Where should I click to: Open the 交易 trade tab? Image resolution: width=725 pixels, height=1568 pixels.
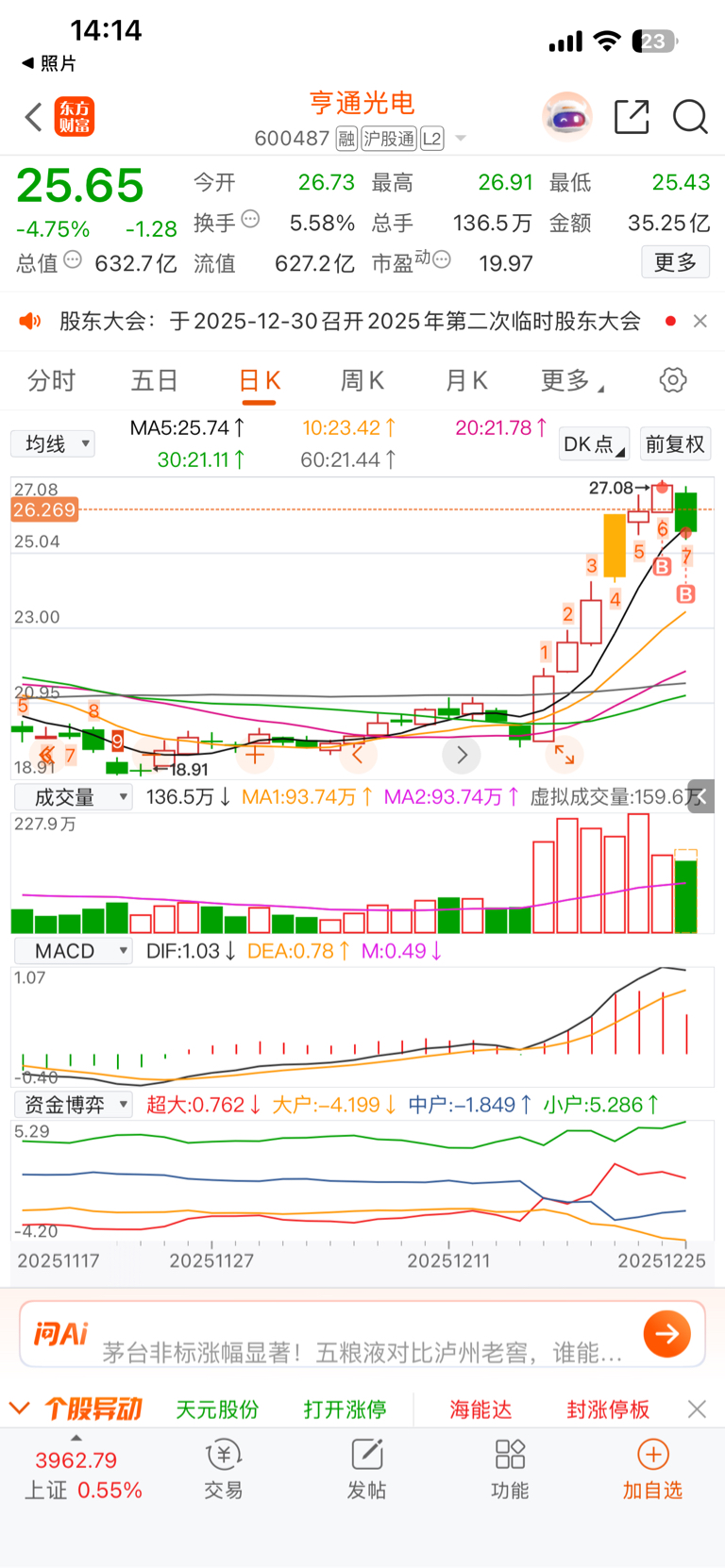tap(224, 1469)
